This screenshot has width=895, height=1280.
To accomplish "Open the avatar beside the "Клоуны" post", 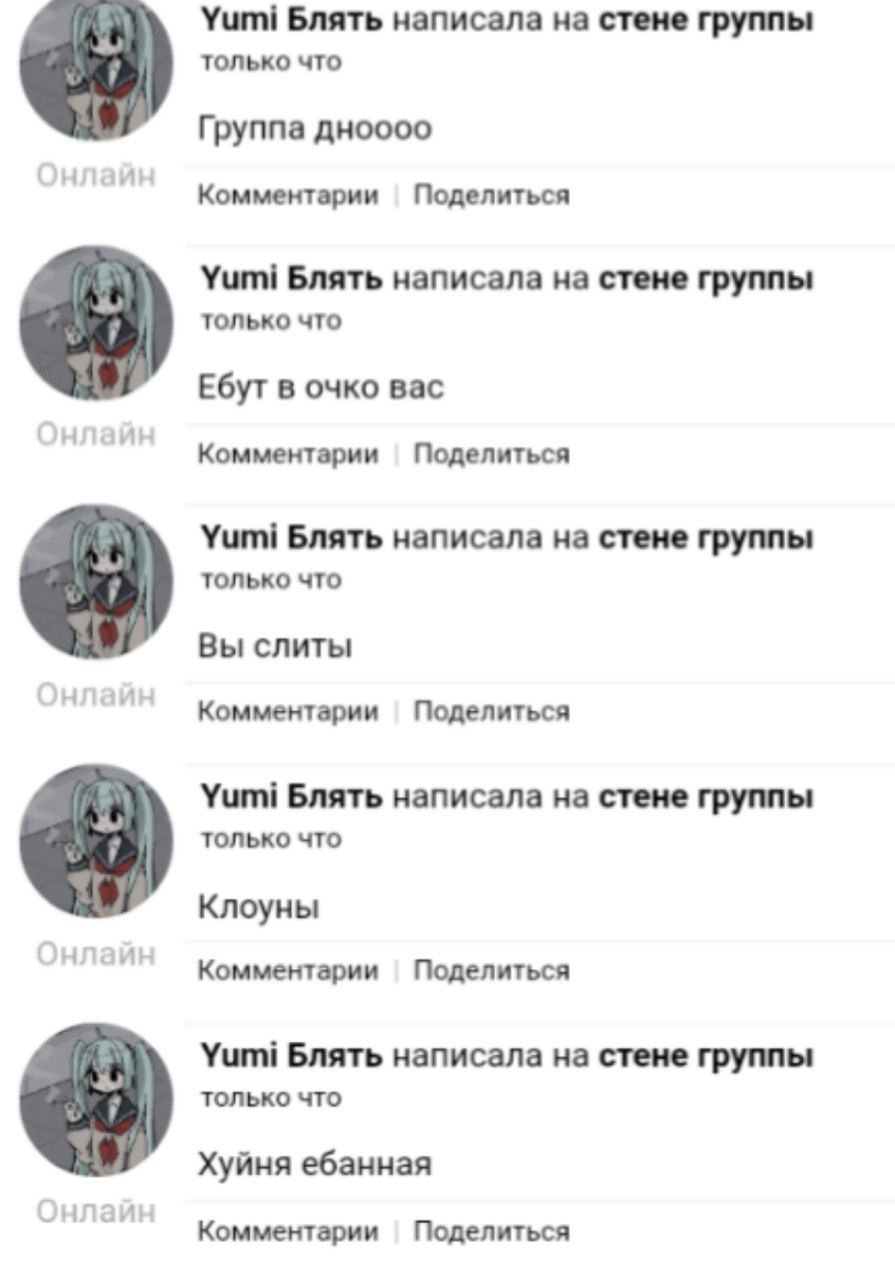I will coord(96,840).
